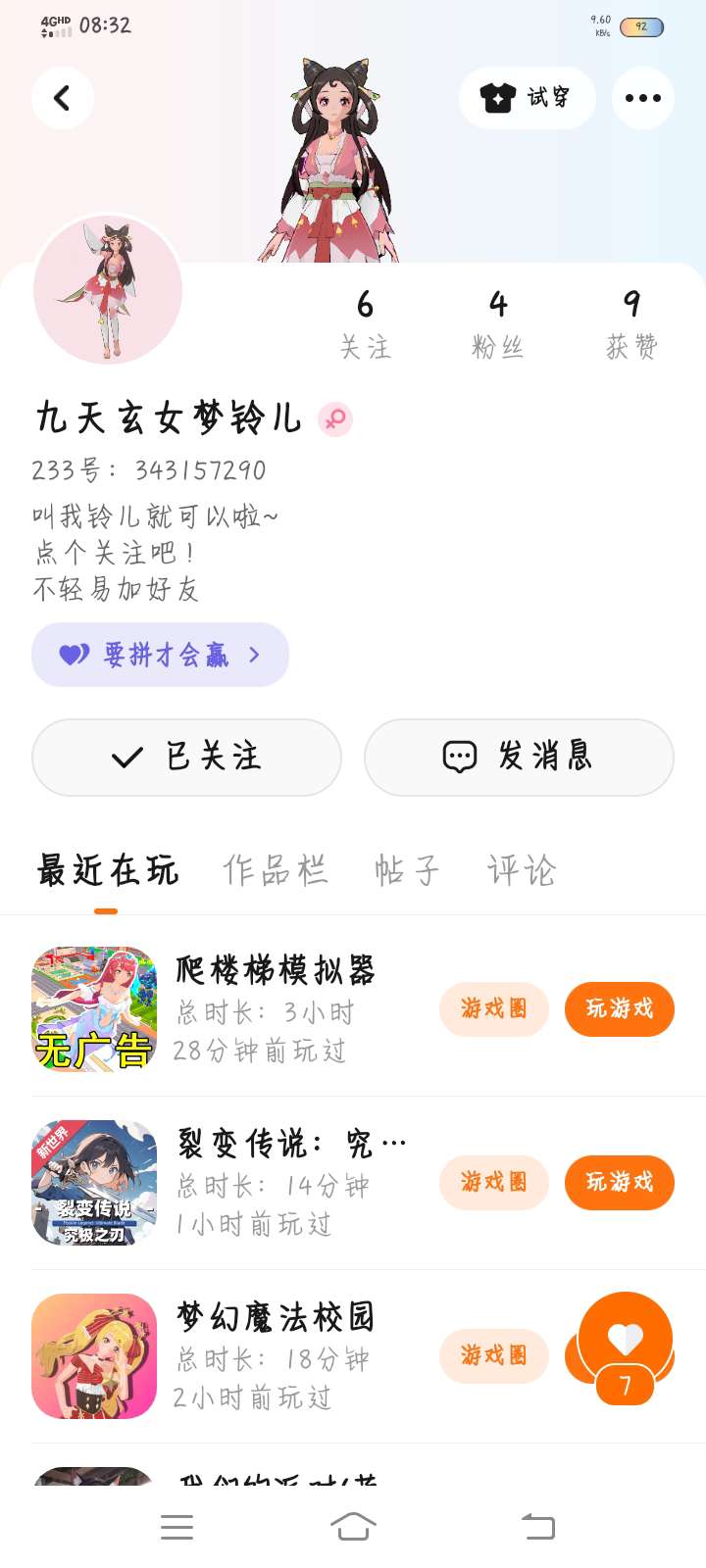Switch to the 评论 tab
706x1568 pixels.
521,870
